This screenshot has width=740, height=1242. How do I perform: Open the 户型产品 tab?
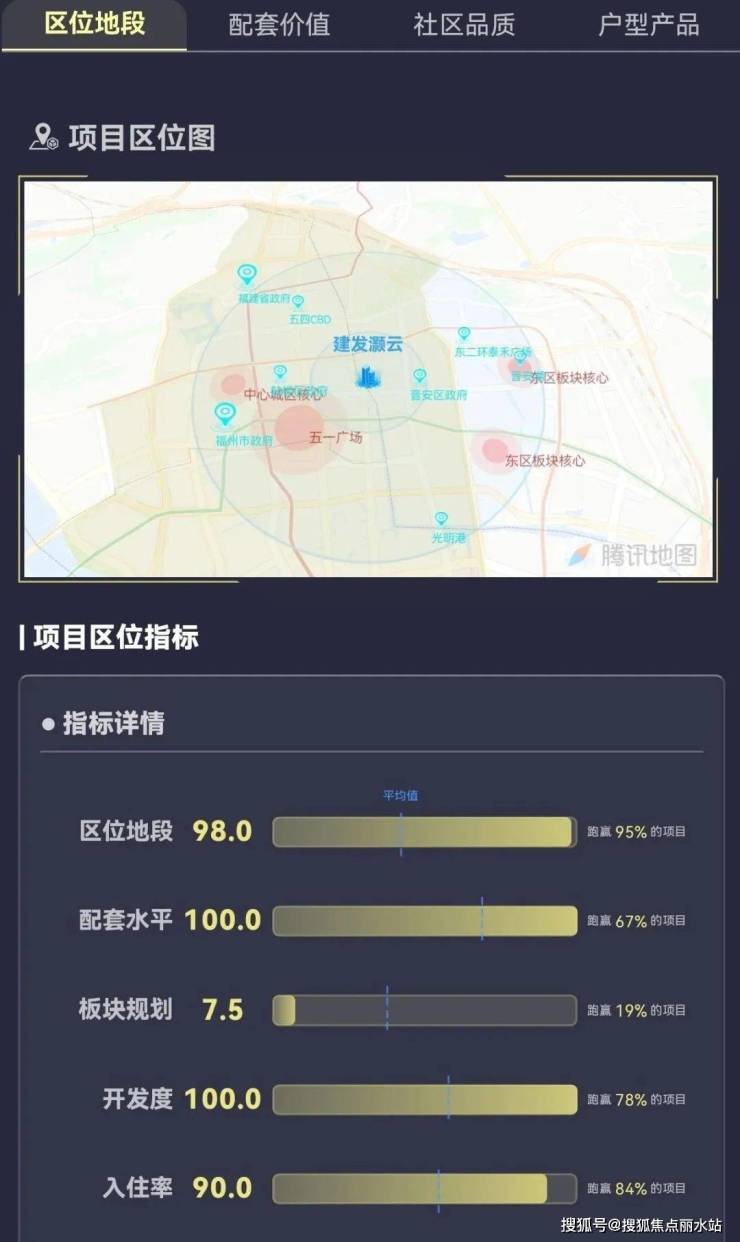648,24
